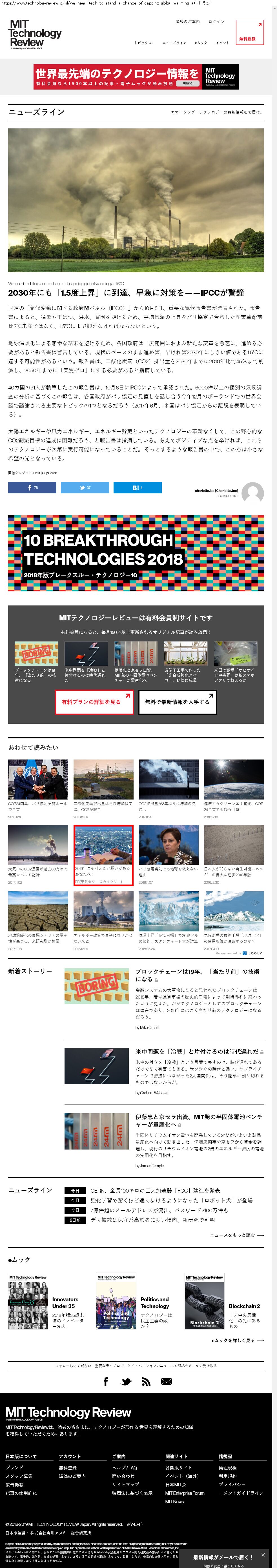Image resolution: width=277 pixels, height=1568 pixels.
Task: Go to the eムック navigation item
Action: (201, 43)
